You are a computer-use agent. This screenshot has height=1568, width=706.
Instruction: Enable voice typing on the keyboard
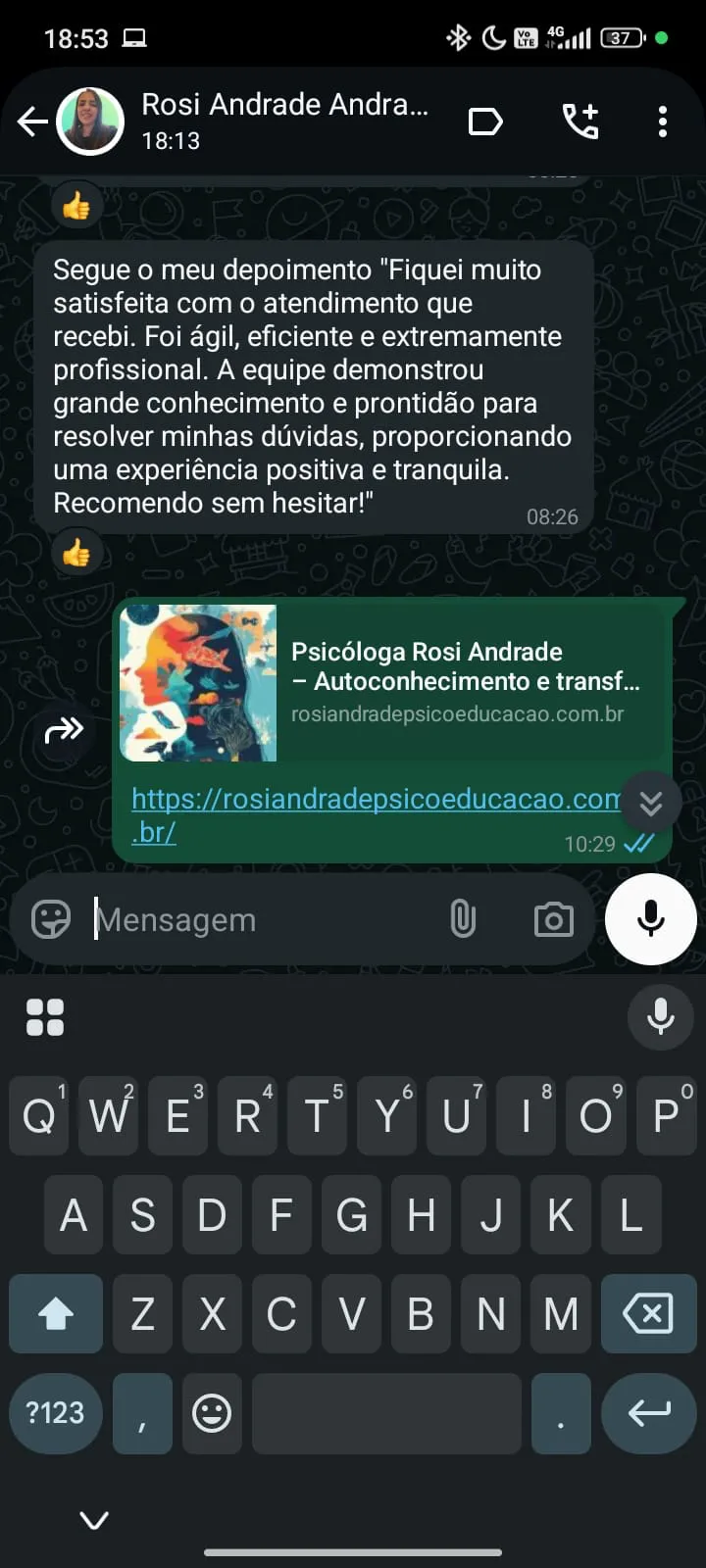pyautogui.click(x=661, y=1019)
